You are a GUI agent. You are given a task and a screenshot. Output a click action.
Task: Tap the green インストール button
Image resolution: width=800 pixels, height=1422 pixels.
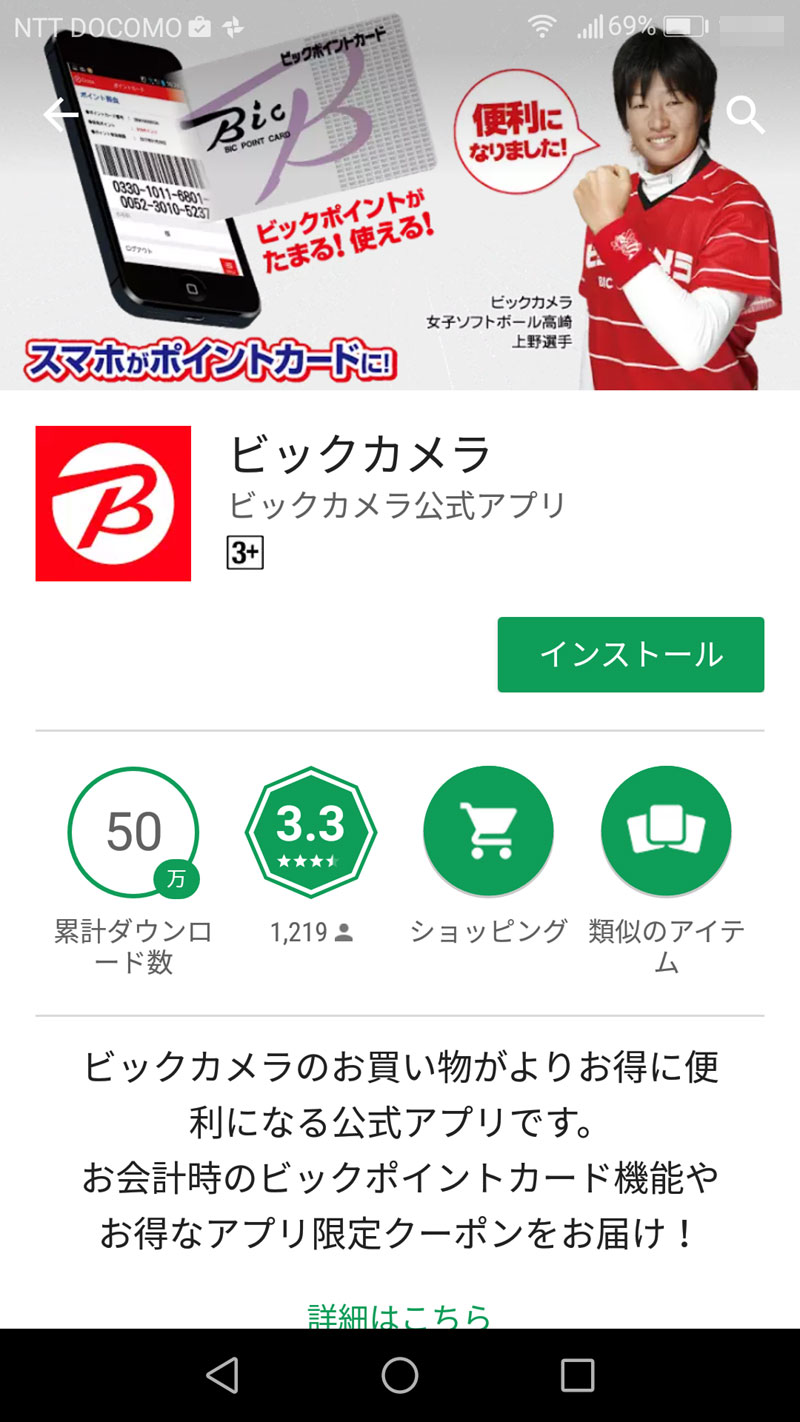coord(630,654)
